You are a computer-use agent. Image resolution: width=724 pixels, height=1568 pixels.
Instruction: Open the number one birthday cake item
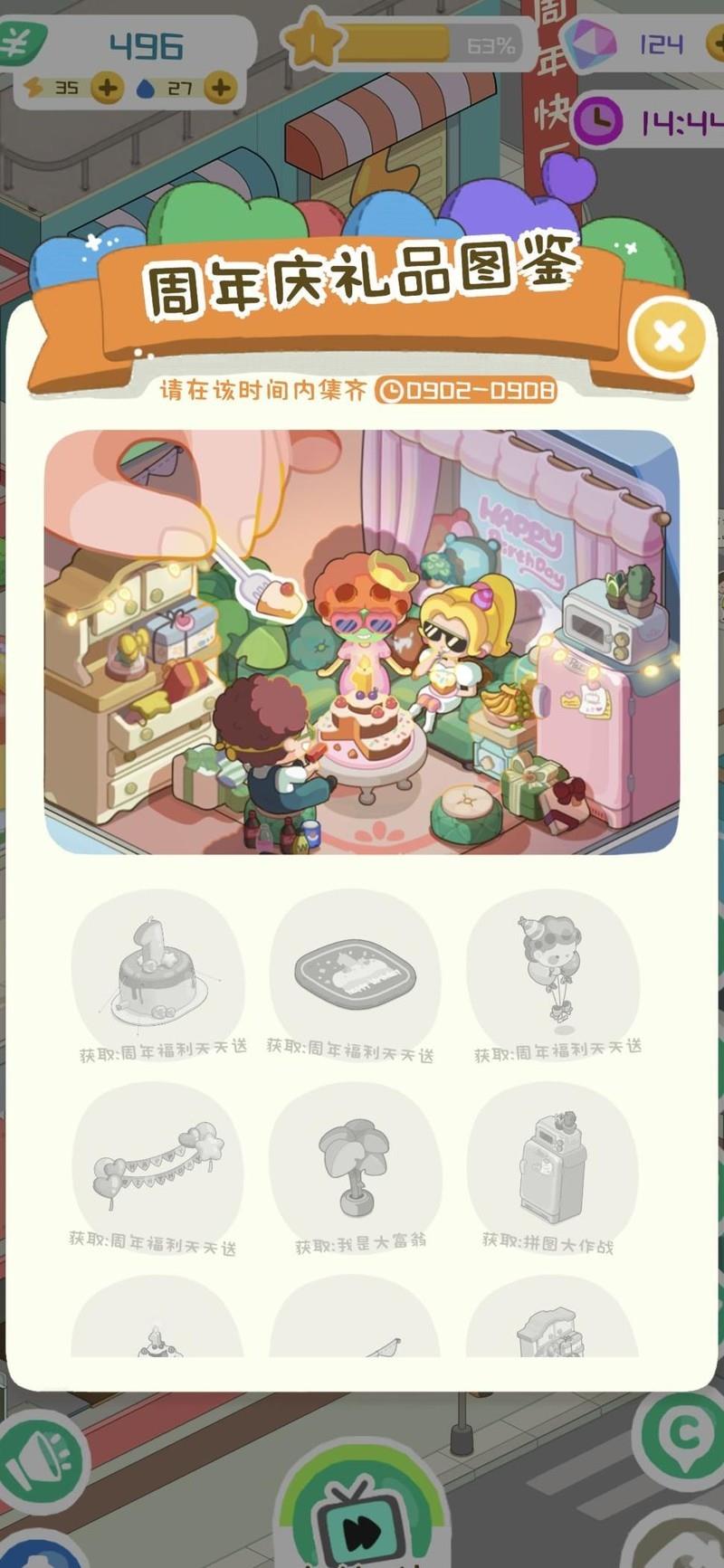[157, 973]
